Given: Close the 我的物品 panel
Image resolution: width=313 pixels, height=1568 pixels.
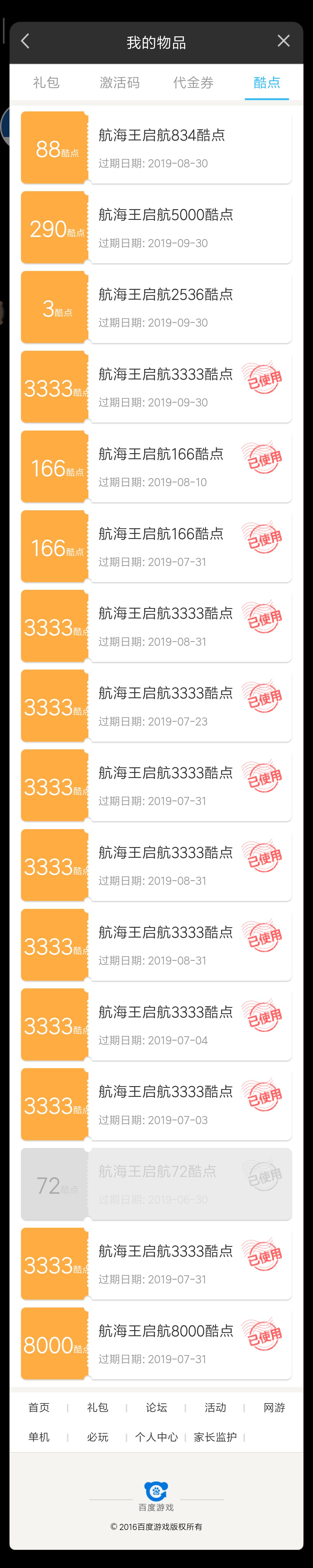Looking at the screenshot, I should pyautogui.click(x=283, y=41).
